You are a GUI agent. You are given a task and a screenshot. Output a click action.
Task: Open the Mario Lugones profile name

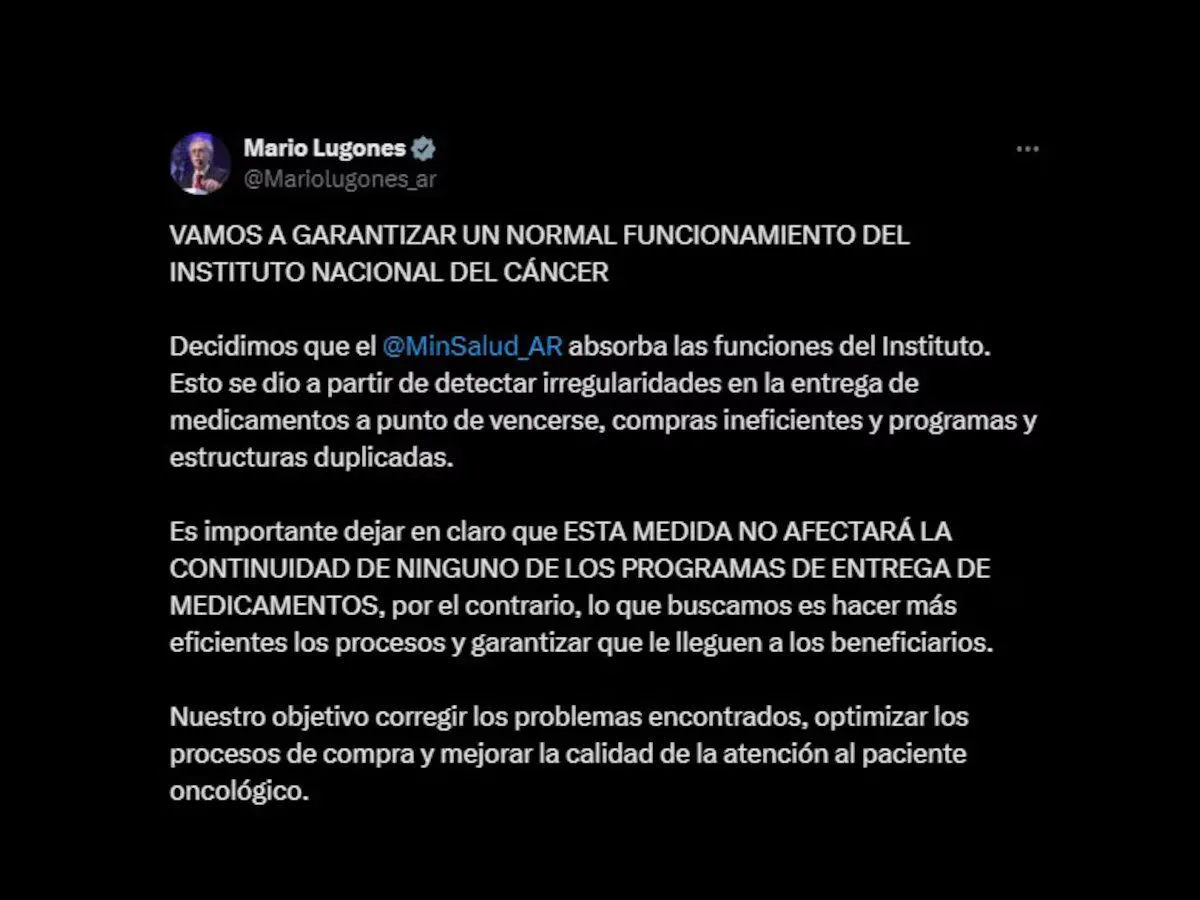324,149
